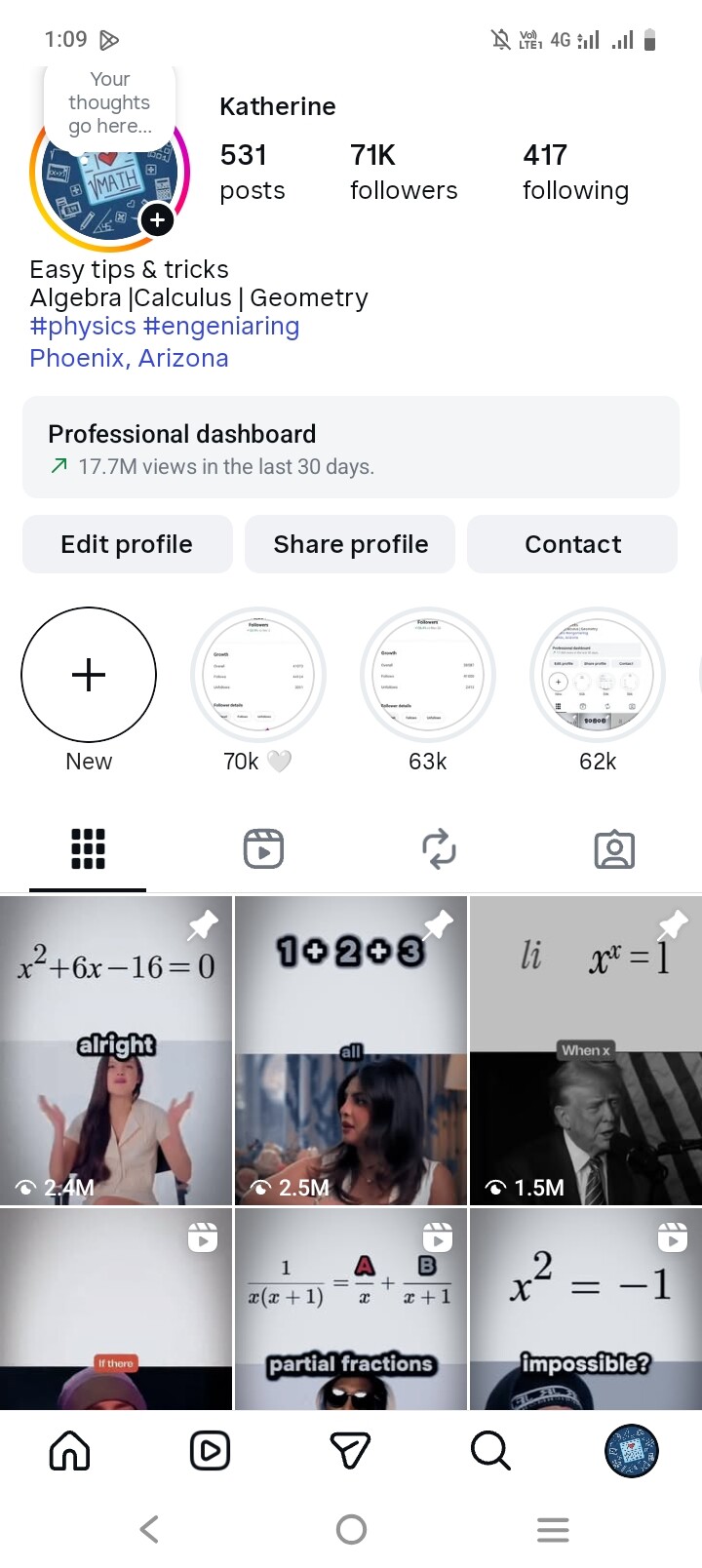
Task: Open the pinned reel with 2.5M views
Action: point(351,1050)
